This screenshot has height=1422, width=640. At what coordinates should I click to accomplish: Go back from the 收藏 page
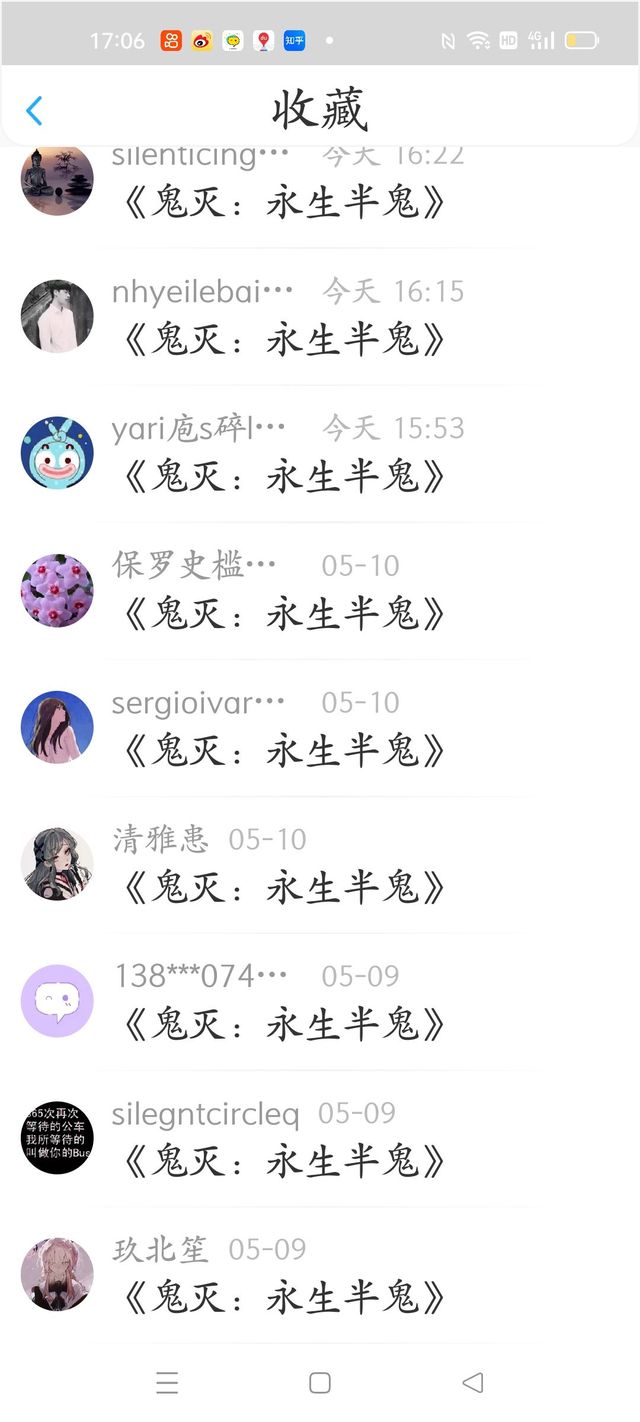34,110
